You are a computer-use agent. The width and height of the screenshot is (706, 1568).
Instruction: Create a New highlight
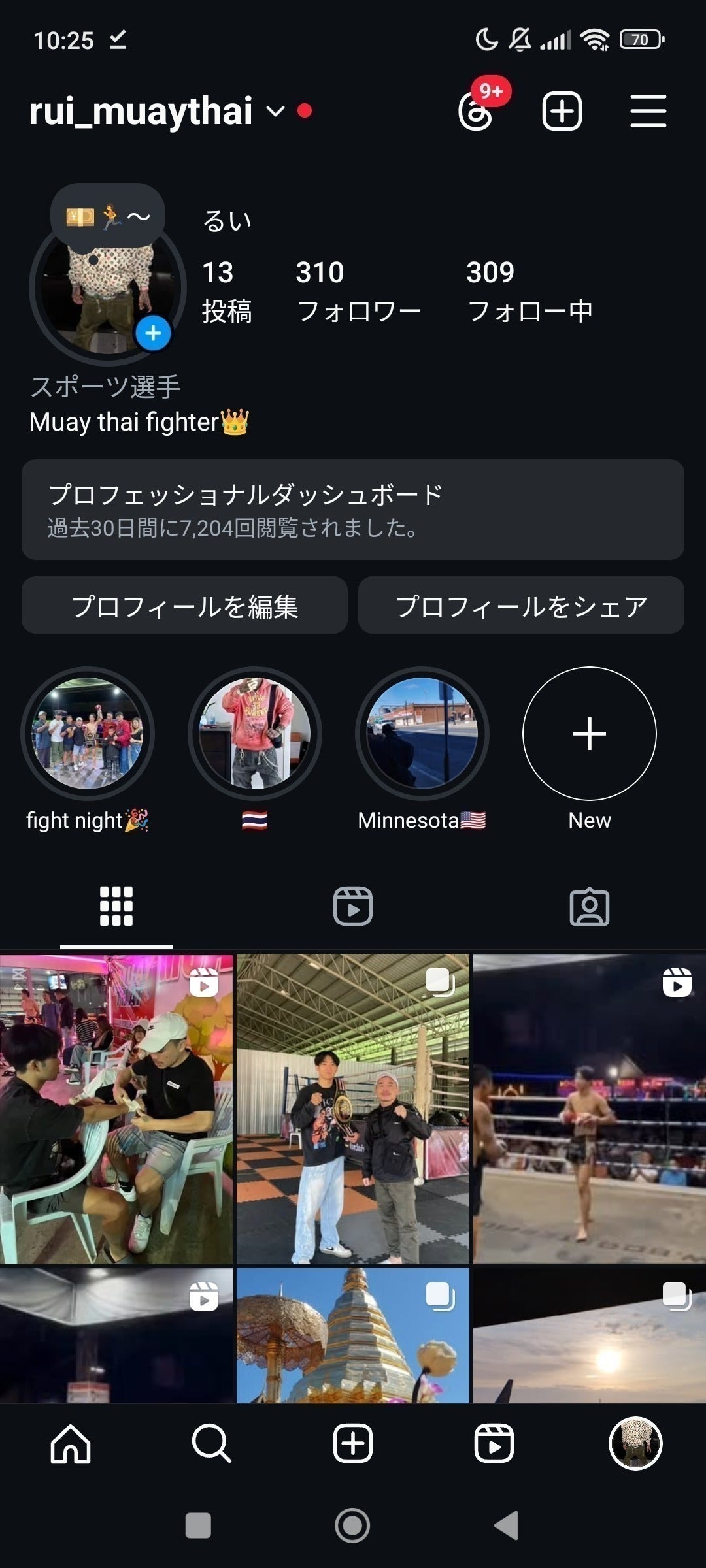click(x=589, y=734)
